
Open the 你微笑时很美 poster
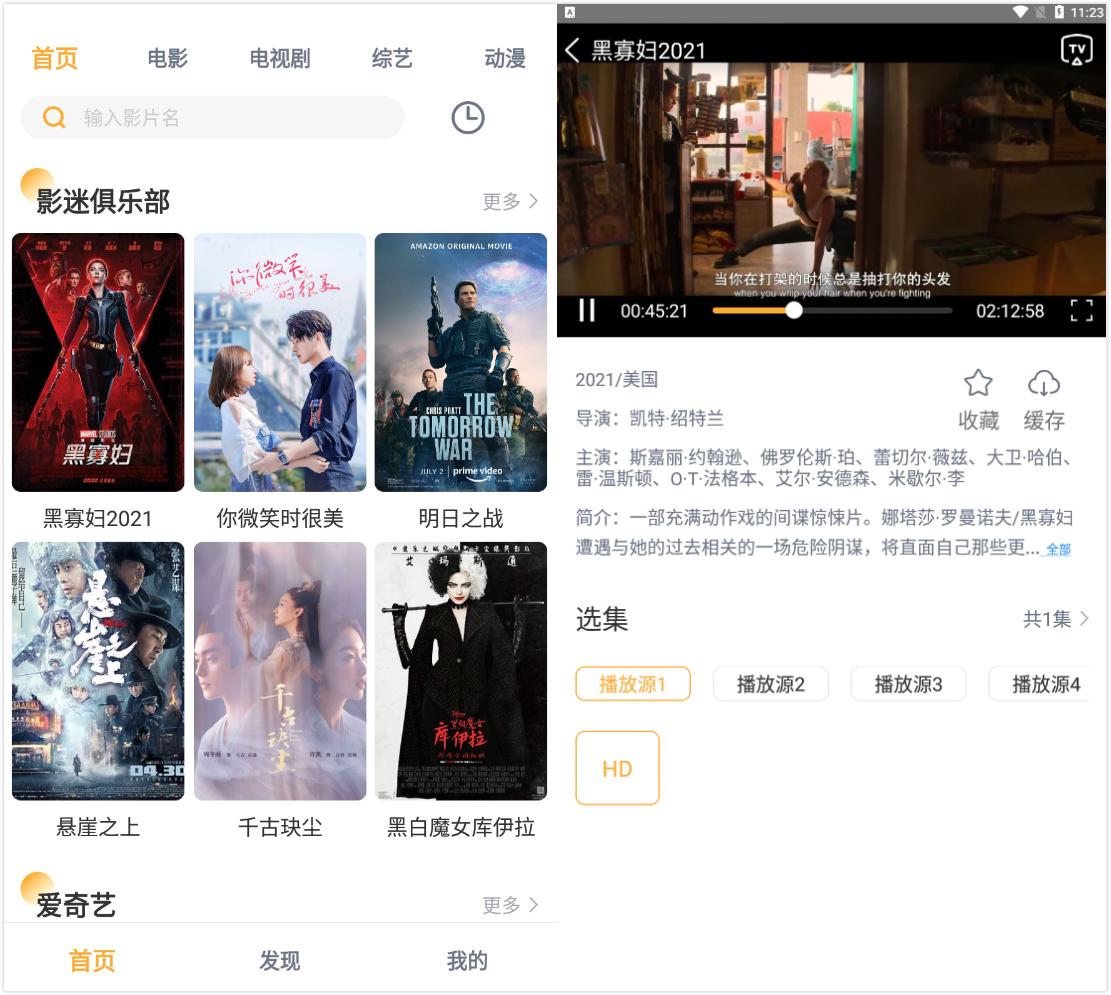tap(280, 362)
